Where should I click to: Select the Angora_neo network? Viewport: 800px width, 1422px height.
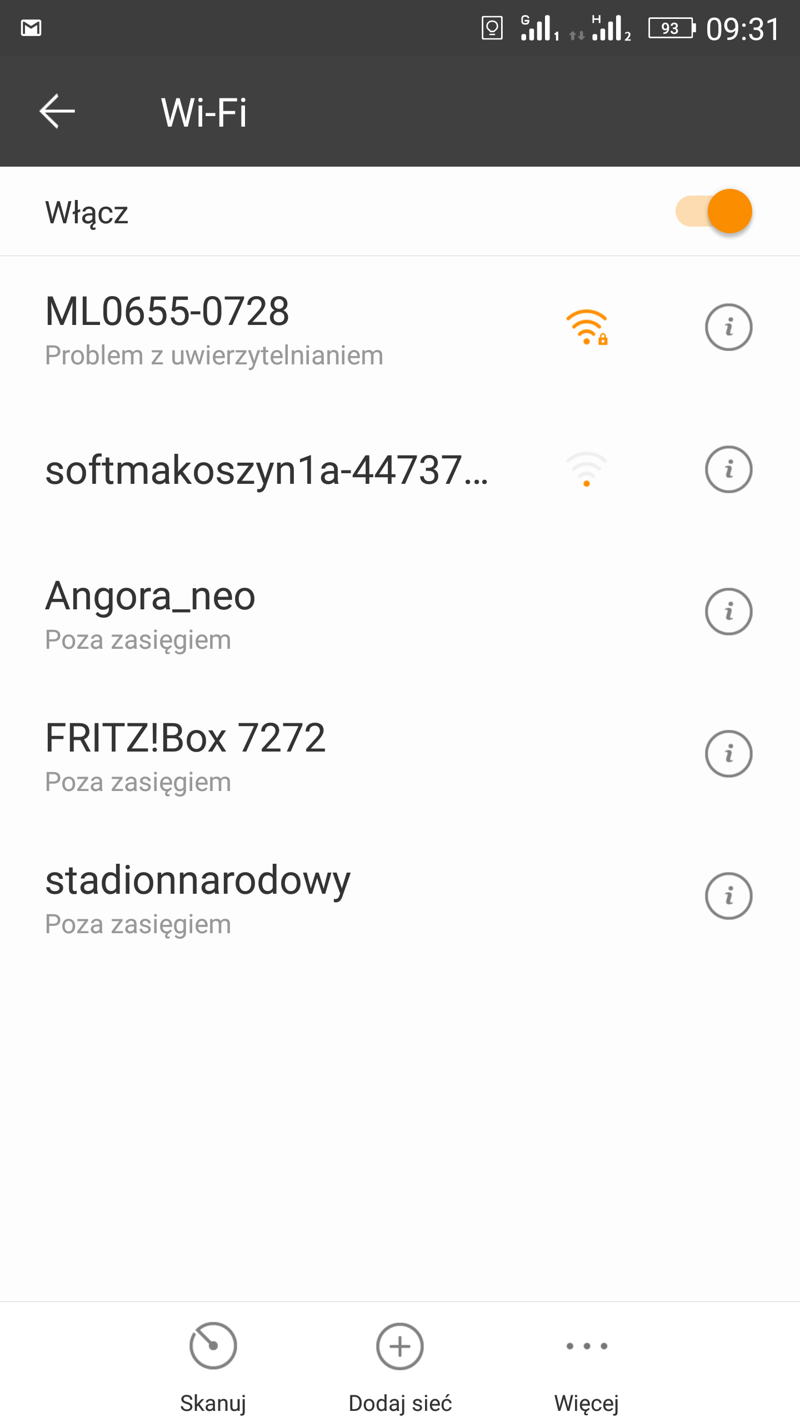150,612
